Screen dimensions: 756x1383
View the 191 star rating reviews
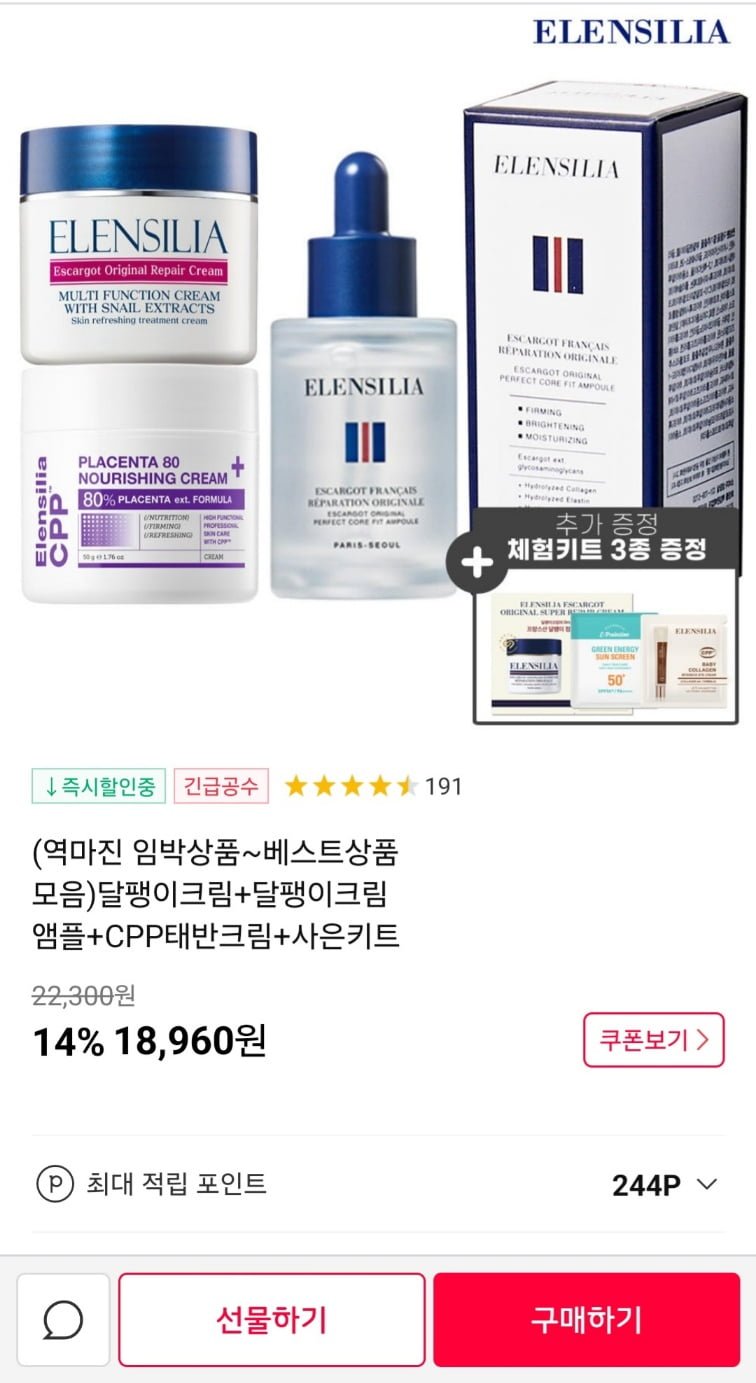coord(373,786)
